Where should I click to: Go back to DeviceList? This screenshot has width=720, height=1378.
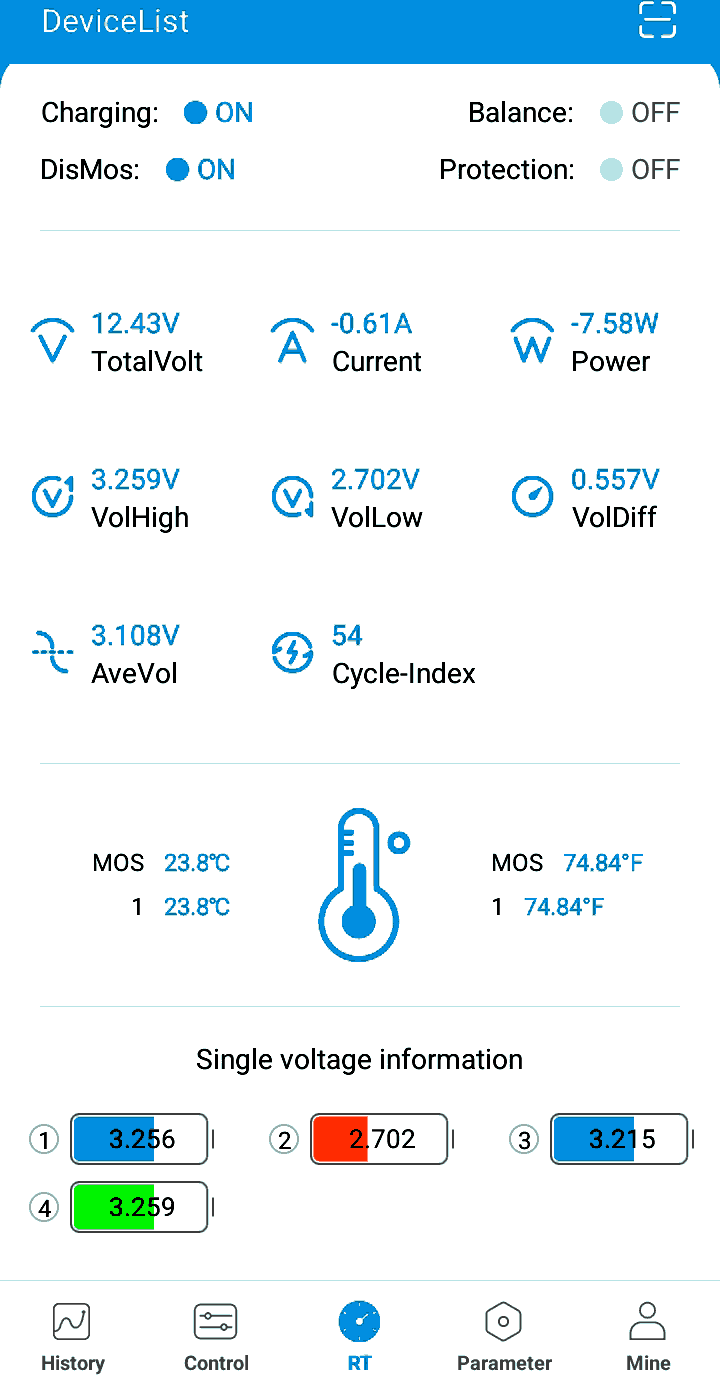point(115,21)
